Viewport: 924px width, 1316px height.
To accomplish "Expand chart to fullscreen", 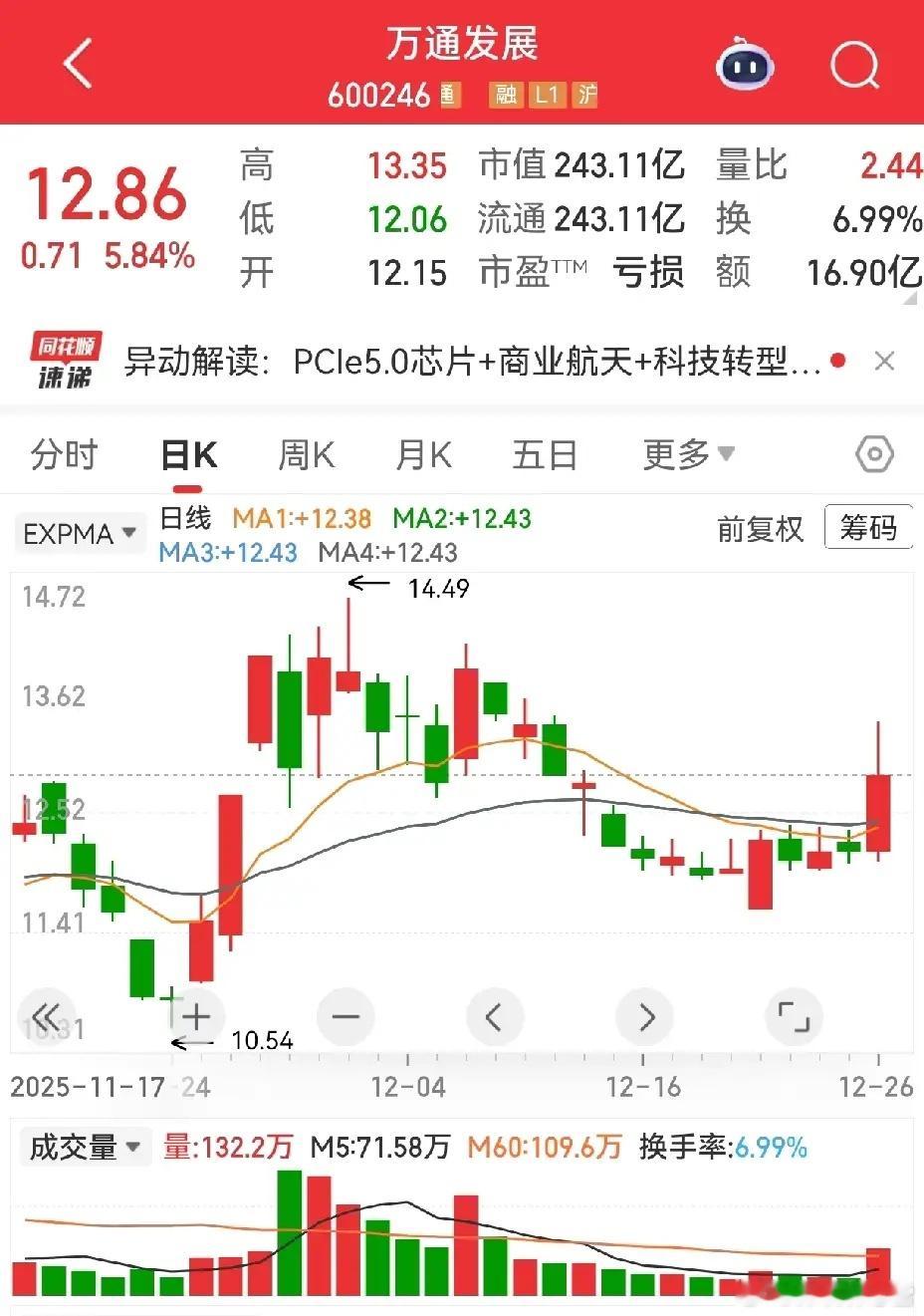I will 794,1017.
